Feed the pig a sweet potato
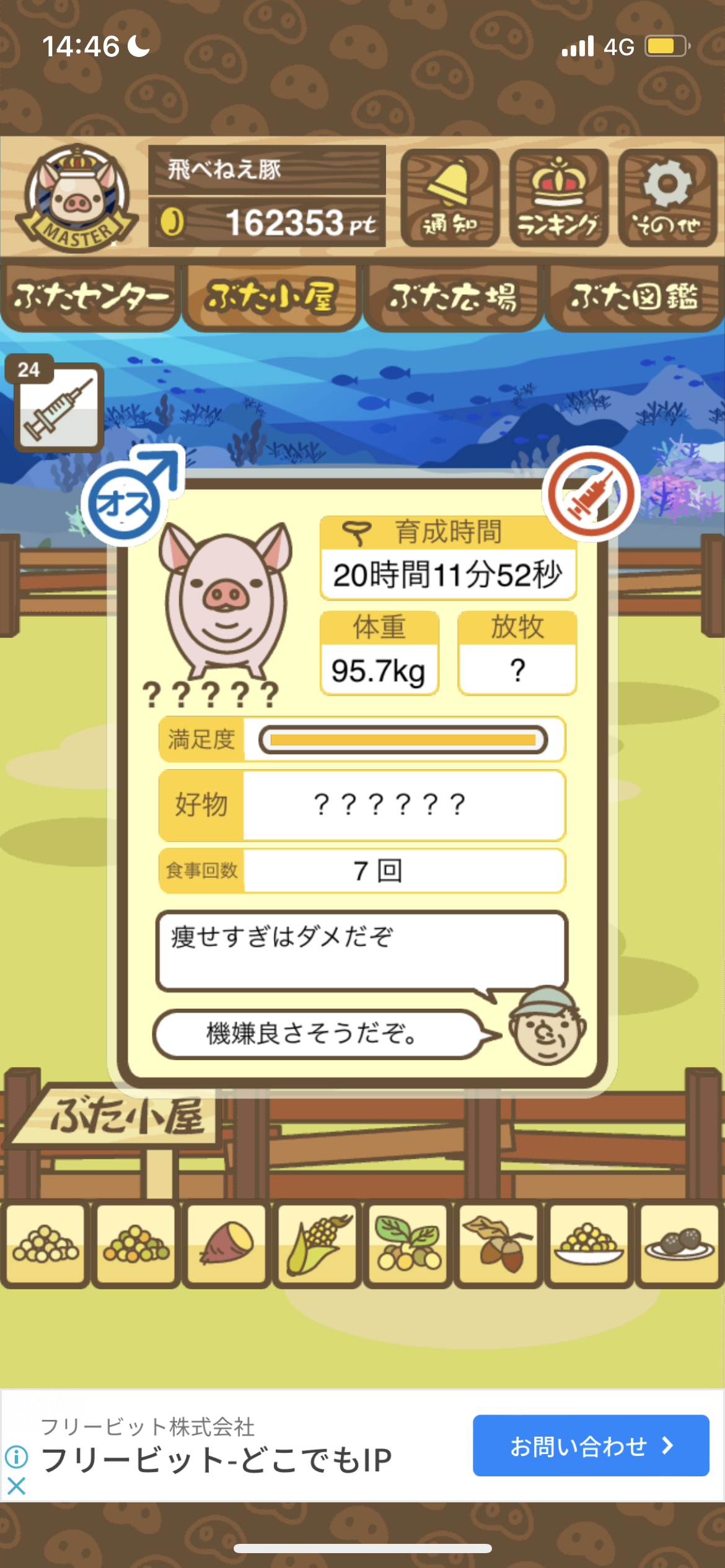The width and height of the screenshot is (725, 1568). (x=226, y=1243)
